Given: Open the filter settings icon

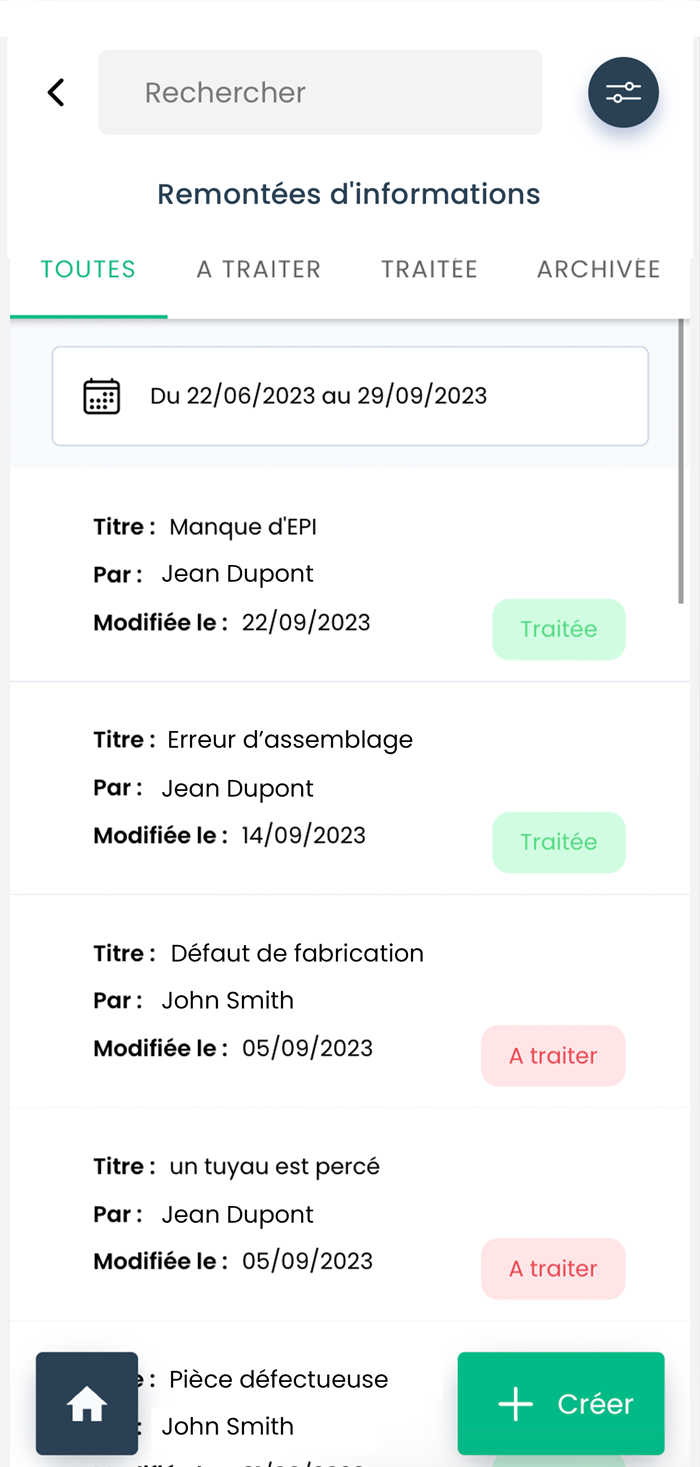Looking at the screenshot, I should [623, 93].
